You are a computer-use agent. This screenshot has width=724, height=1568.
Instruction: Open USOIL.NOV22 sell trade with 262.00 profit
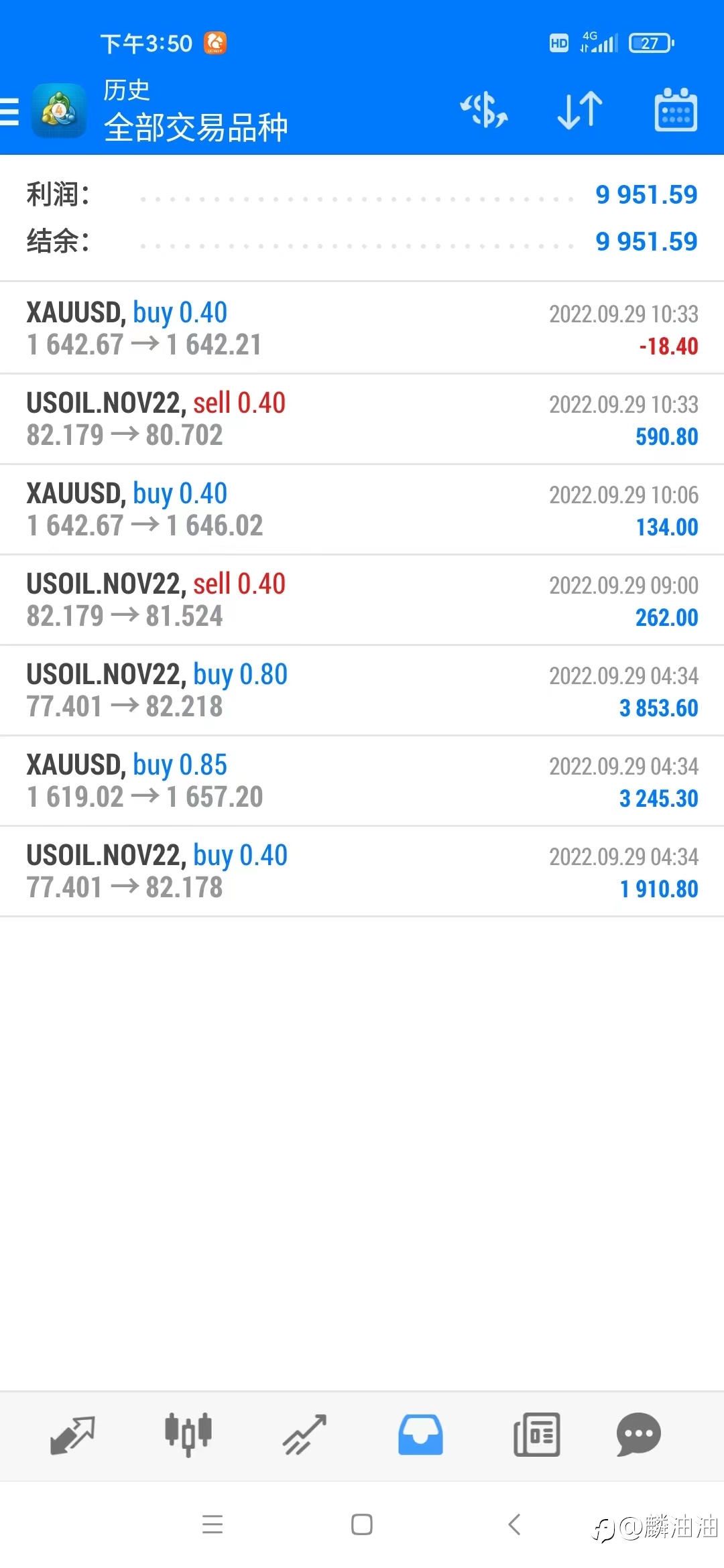pyautogui.click(x=362, y=600)
